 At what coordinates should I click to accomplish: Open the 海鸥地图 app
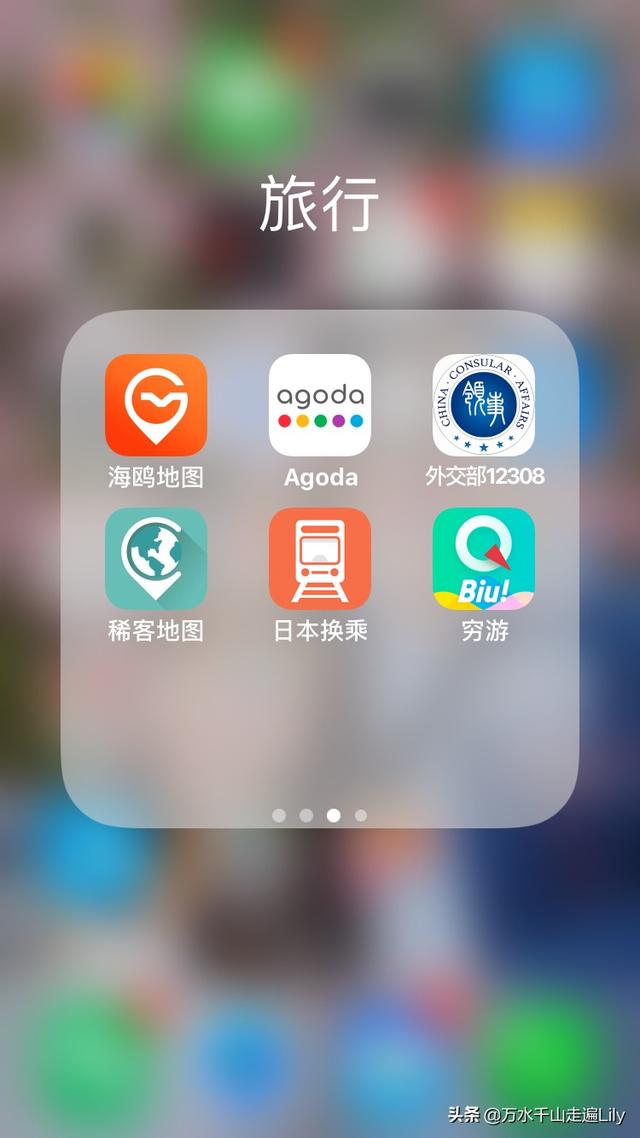(156, 405)
